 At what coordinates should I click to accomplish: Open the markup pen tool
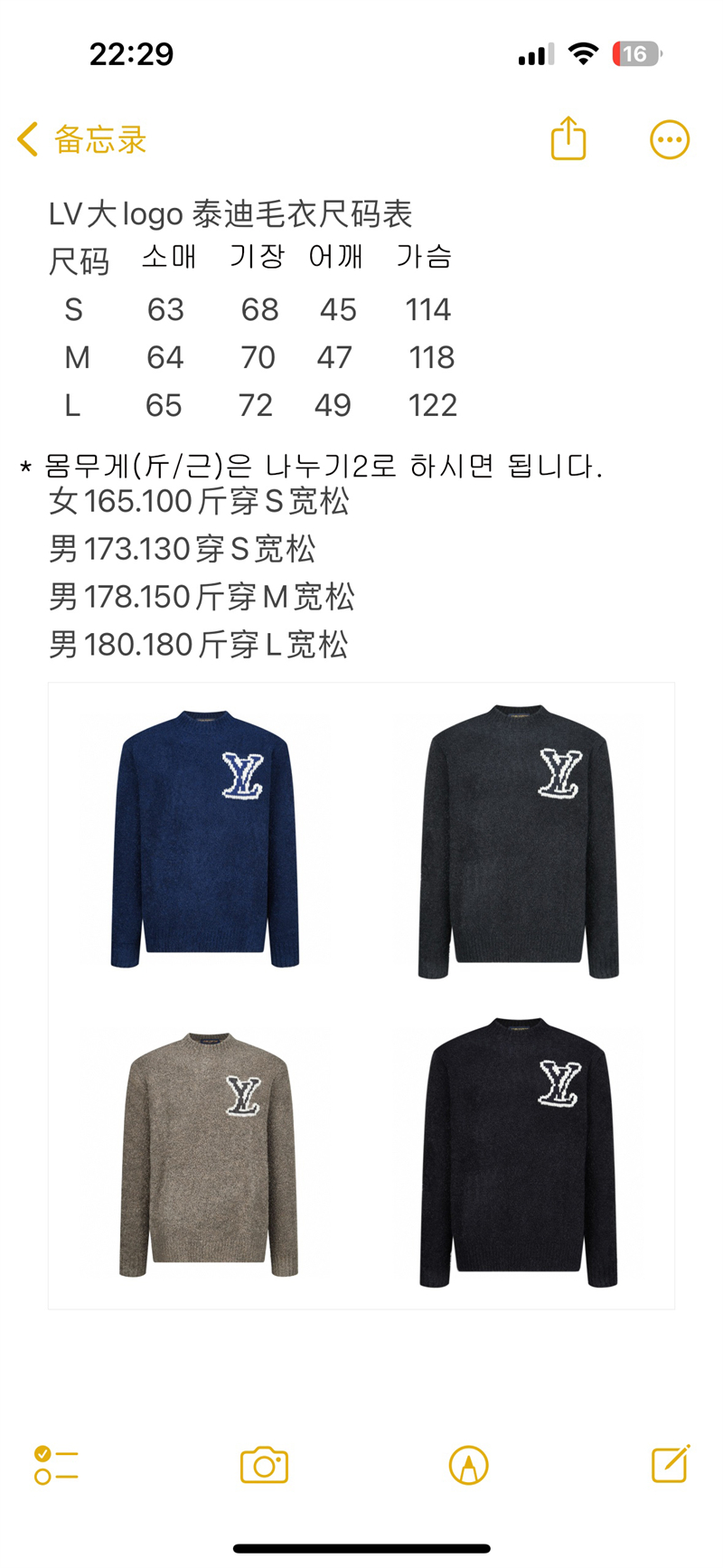coord(468,1465)
